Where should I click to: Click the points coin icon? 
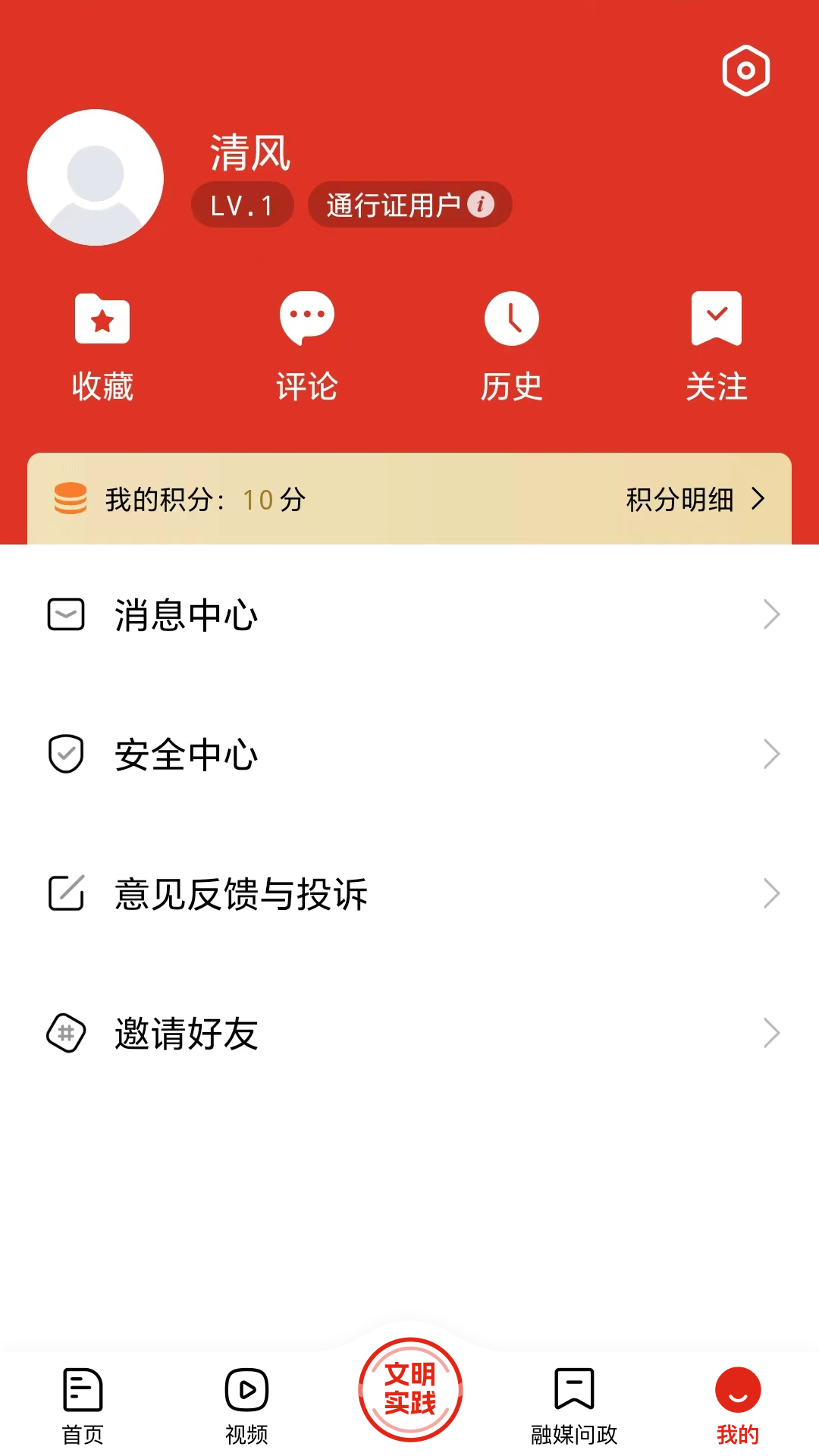click(72, 499)
